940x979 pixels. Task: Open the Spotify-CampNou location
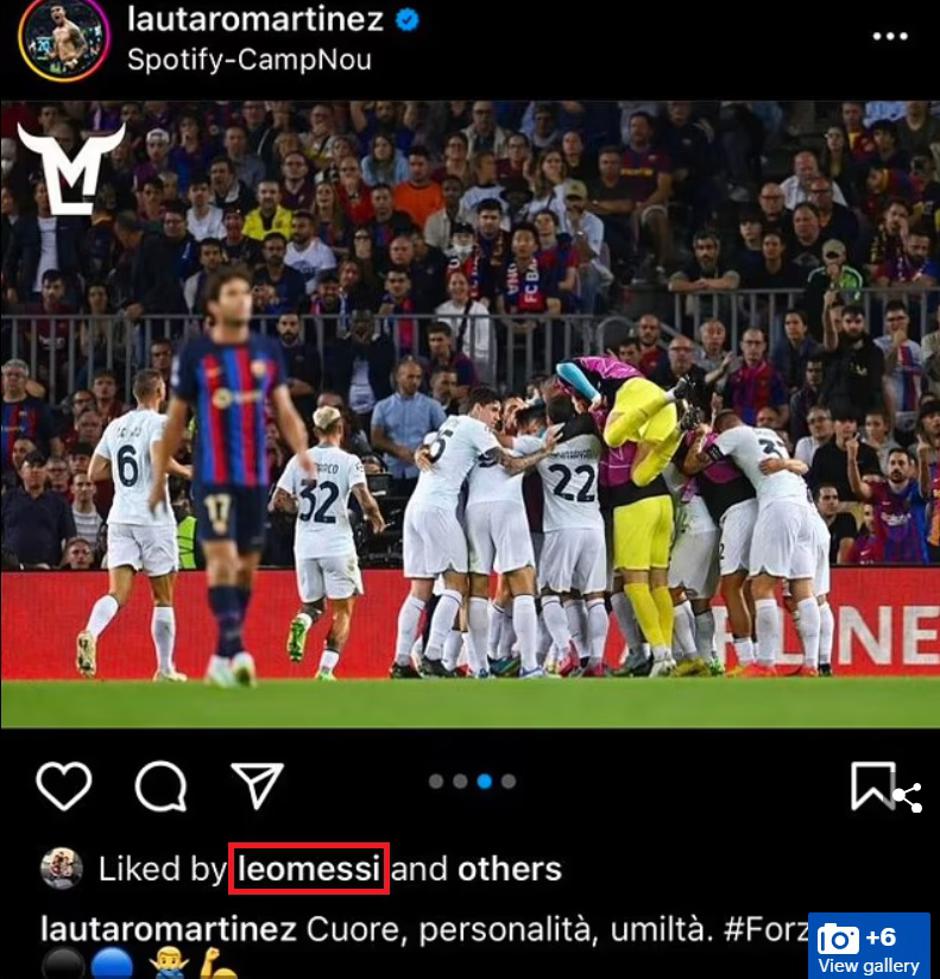249,60
